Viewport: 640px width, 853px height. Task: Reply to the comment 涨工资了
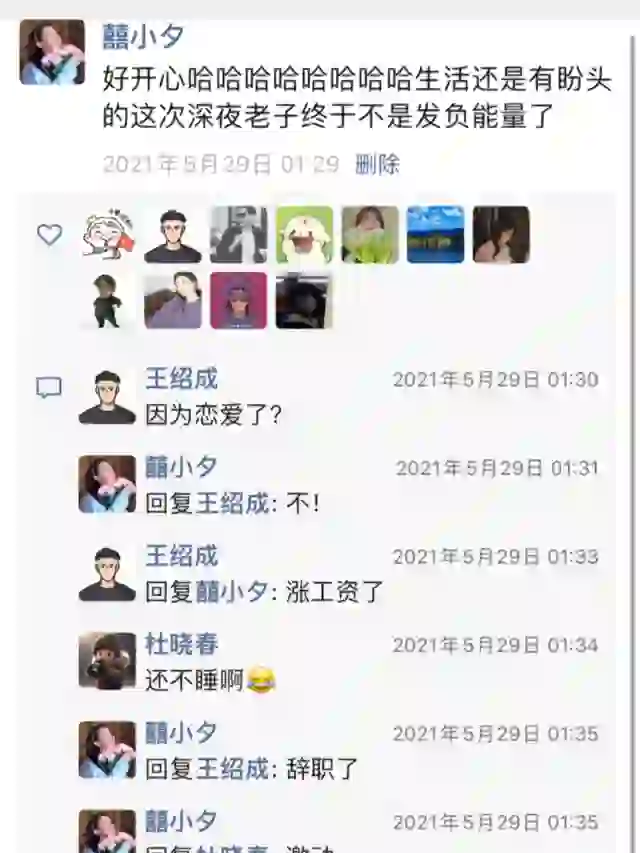264,591
